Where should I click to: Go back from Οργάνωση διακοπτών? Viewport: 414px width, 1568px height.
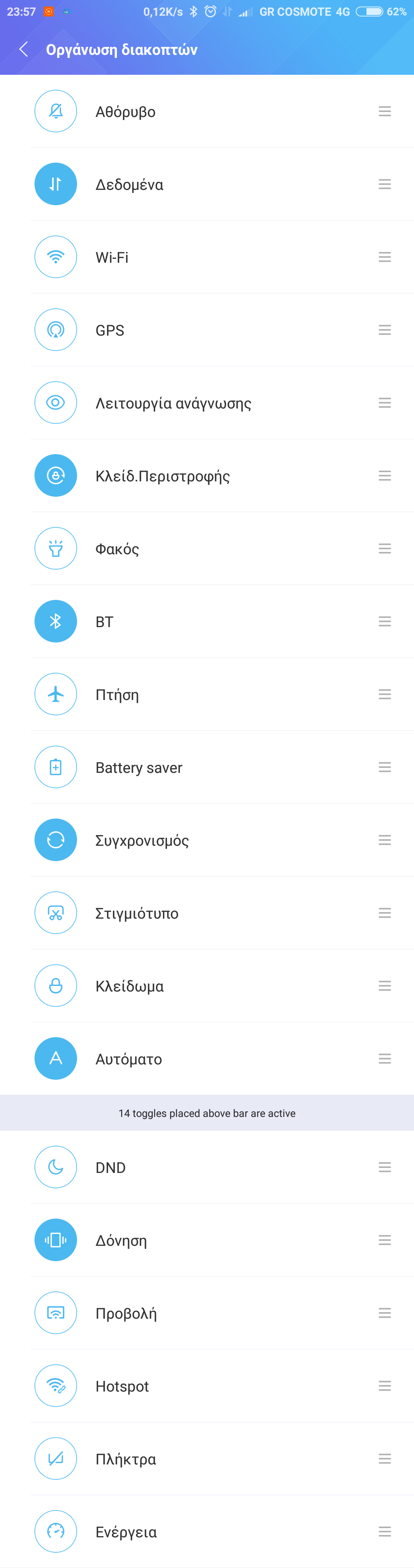click(24, 49)
